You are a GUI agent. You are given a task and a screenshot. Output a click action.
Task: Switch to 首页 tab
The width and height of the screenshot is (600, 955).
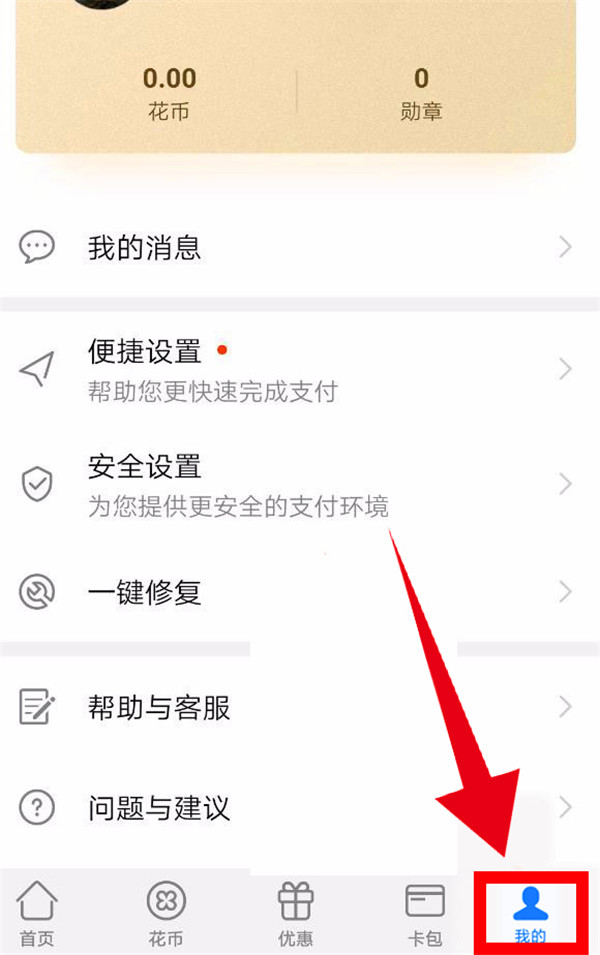(x=37, y=913)
